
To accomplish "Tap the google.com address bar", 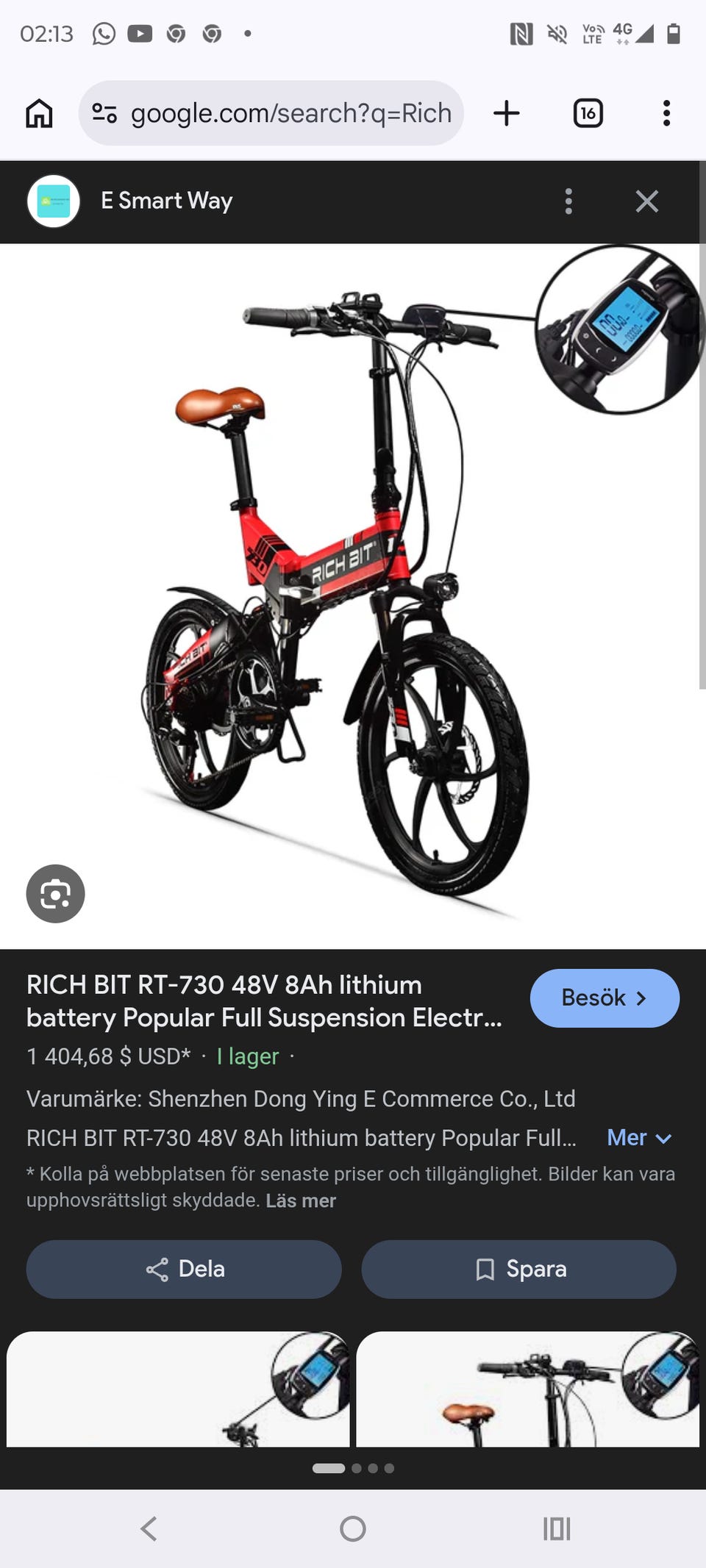I will coord(271,113).
